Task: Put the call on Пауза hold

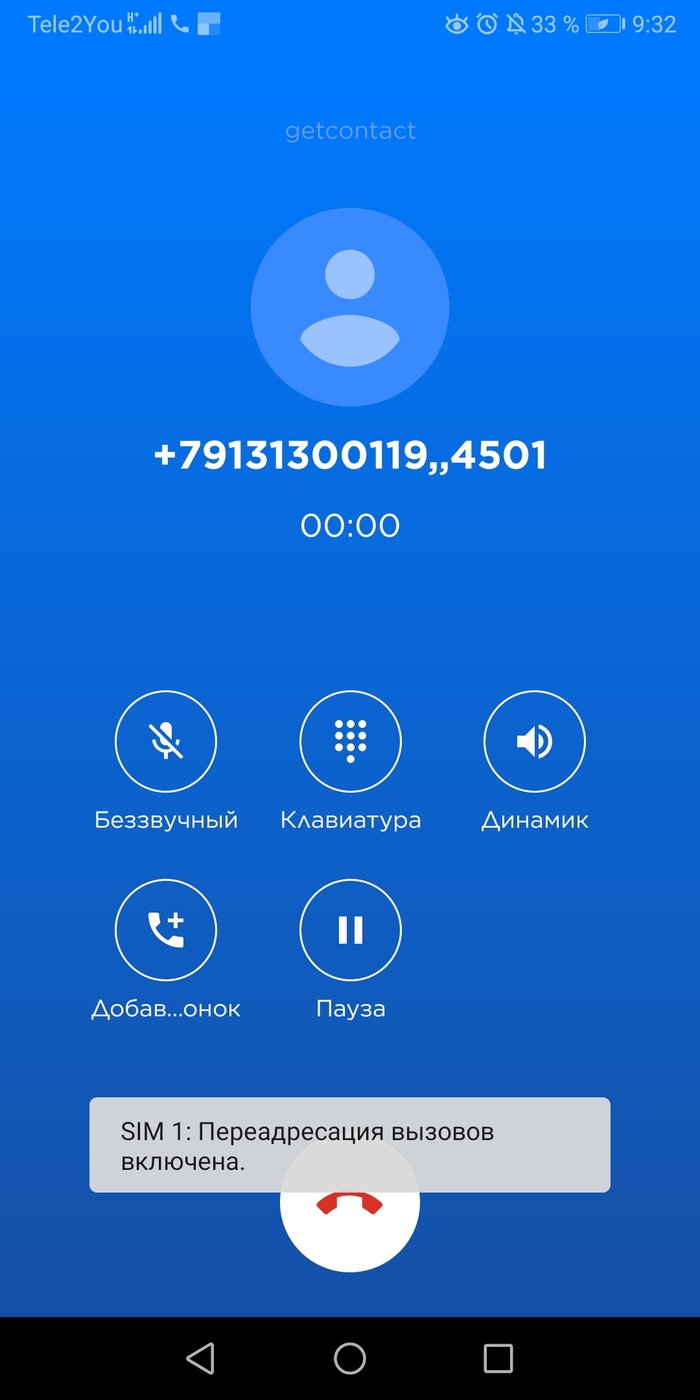Action: [350, 930]
